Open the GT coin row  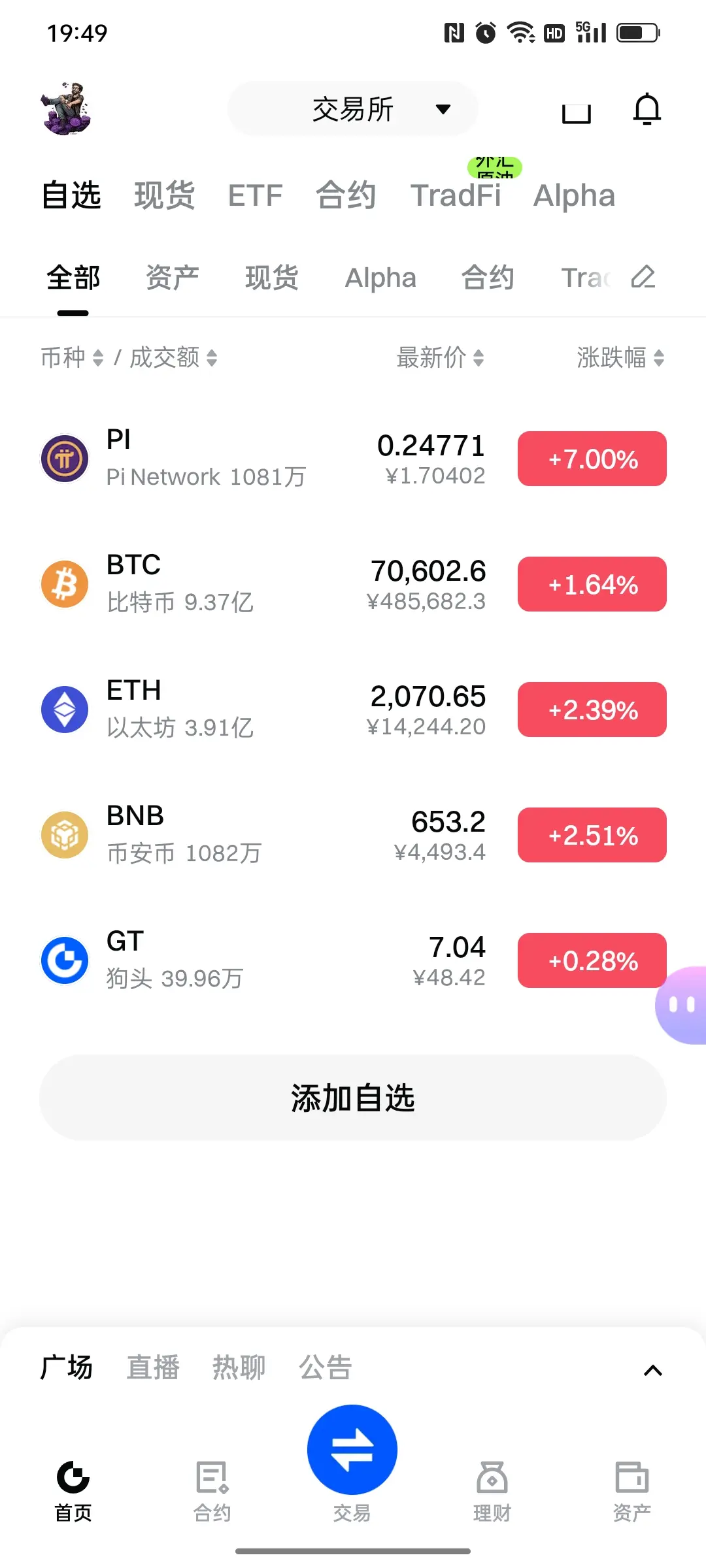pyautogui.click(x=261, y=960)
